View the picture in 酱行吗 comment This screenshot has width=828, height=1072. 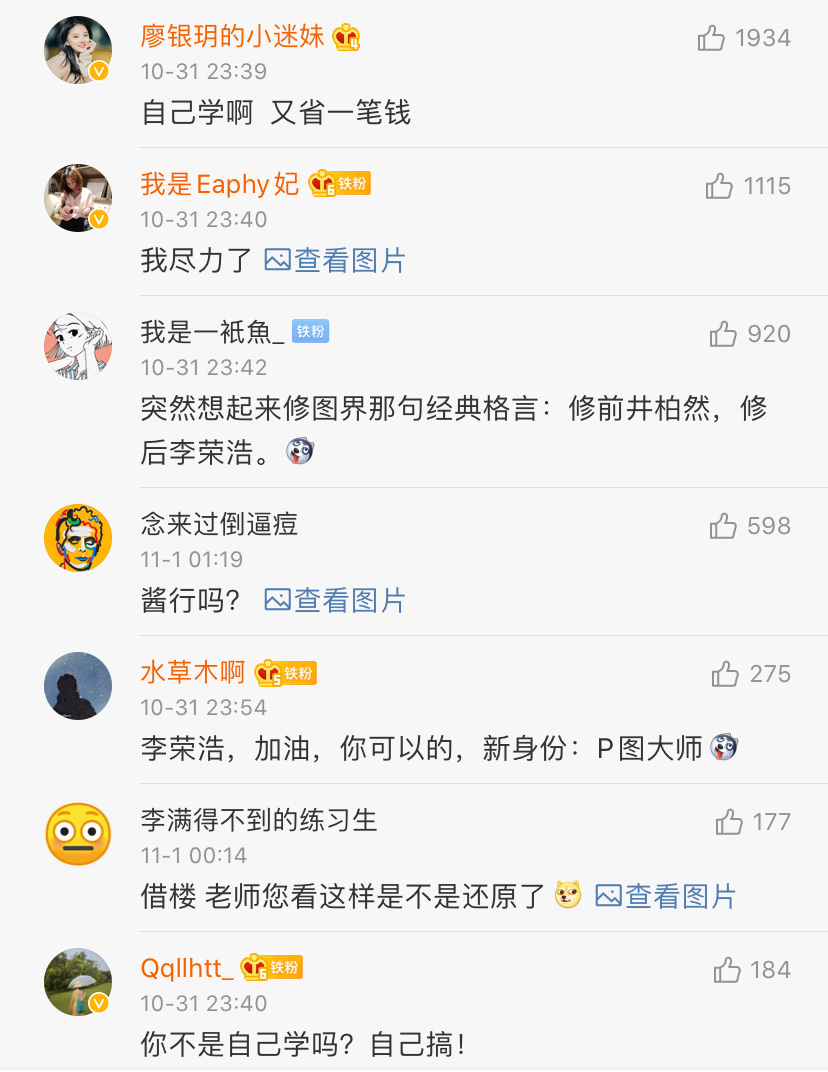click(x=335, y=601)
